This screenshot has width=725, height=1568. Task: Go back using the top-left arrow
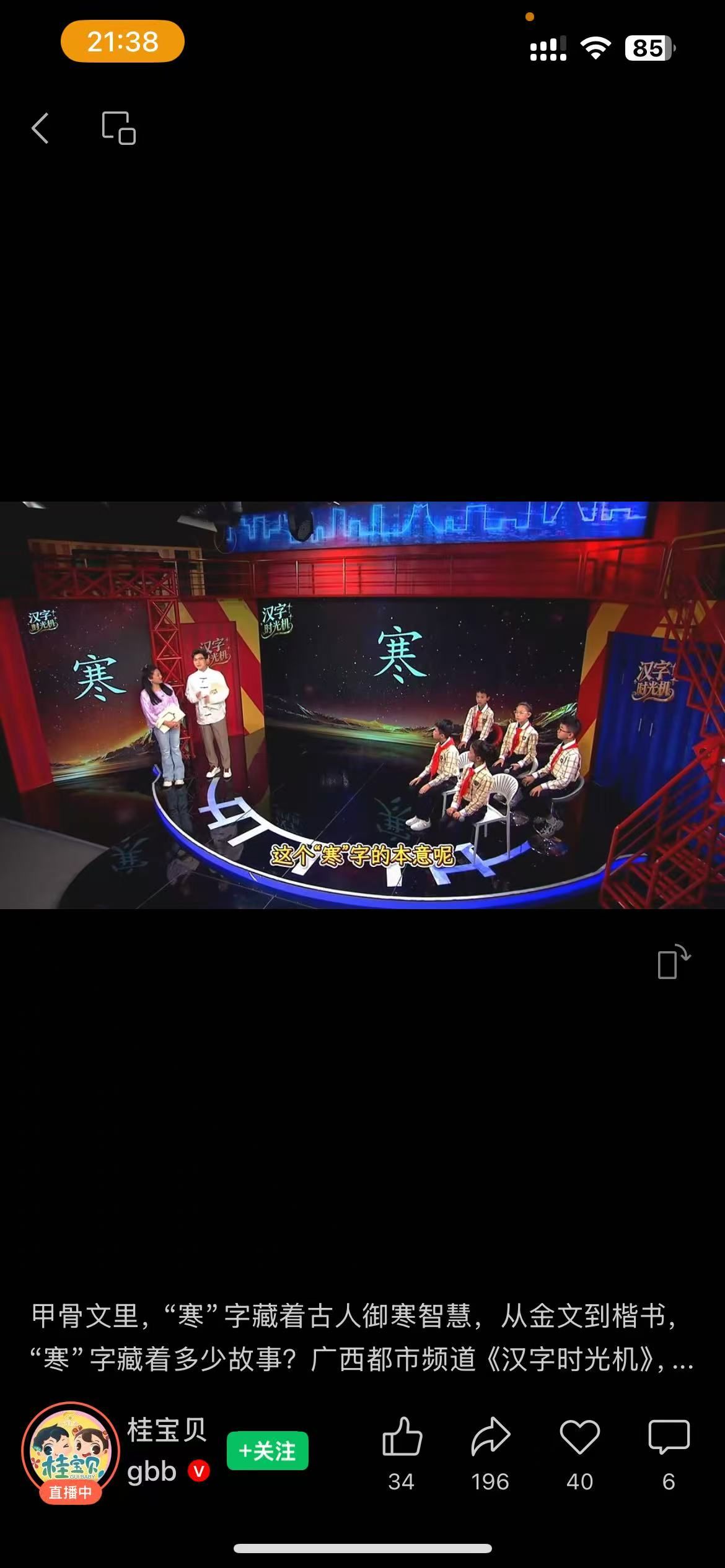click(40, 128)
